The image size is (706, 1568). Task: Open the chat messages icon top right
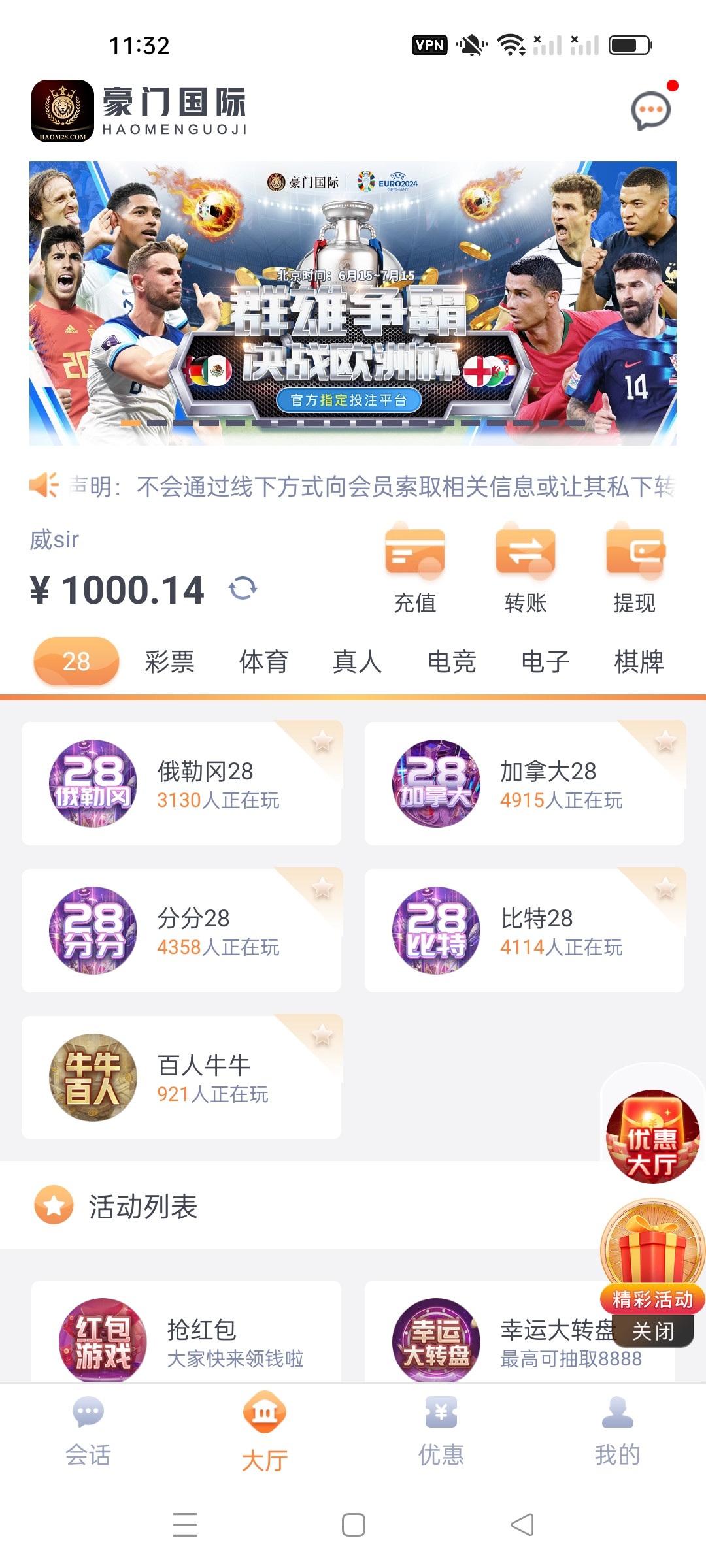tap(650, 110)
